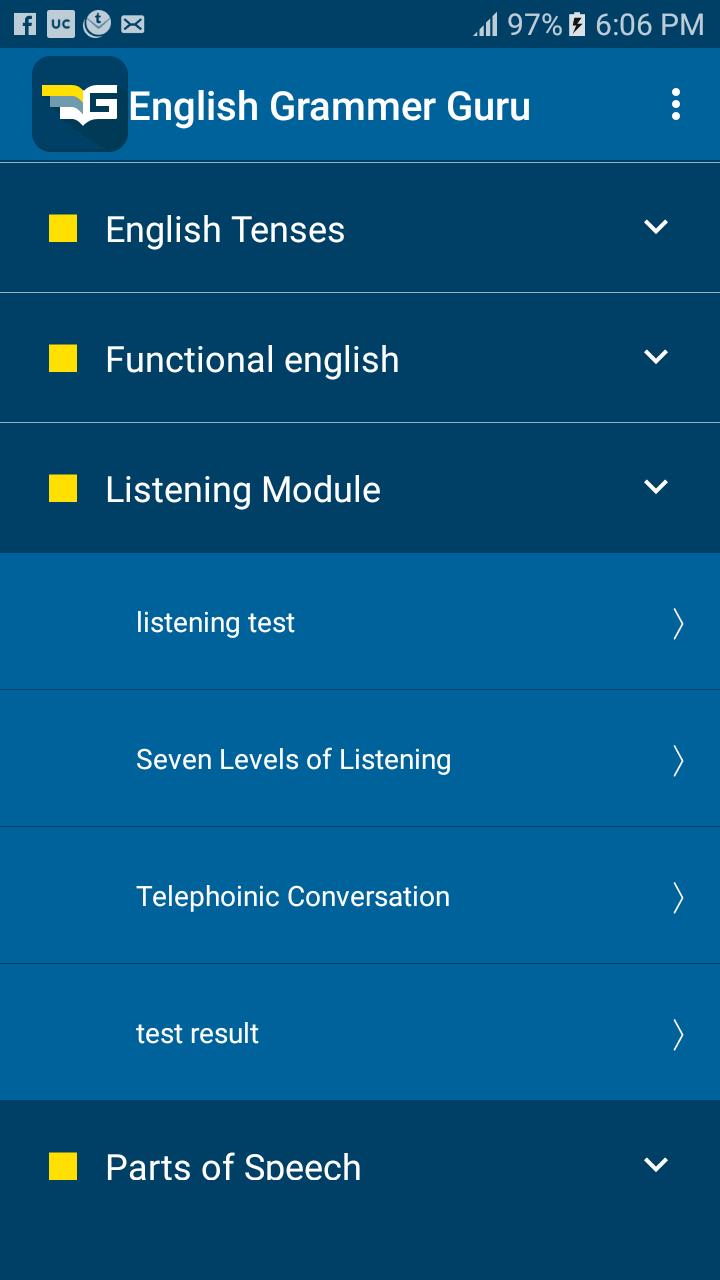Viewport: 720px width, 1280px height.
Task: Open Seven Levels of Listening
Action: pyautogui.click(x=360, y=759)
